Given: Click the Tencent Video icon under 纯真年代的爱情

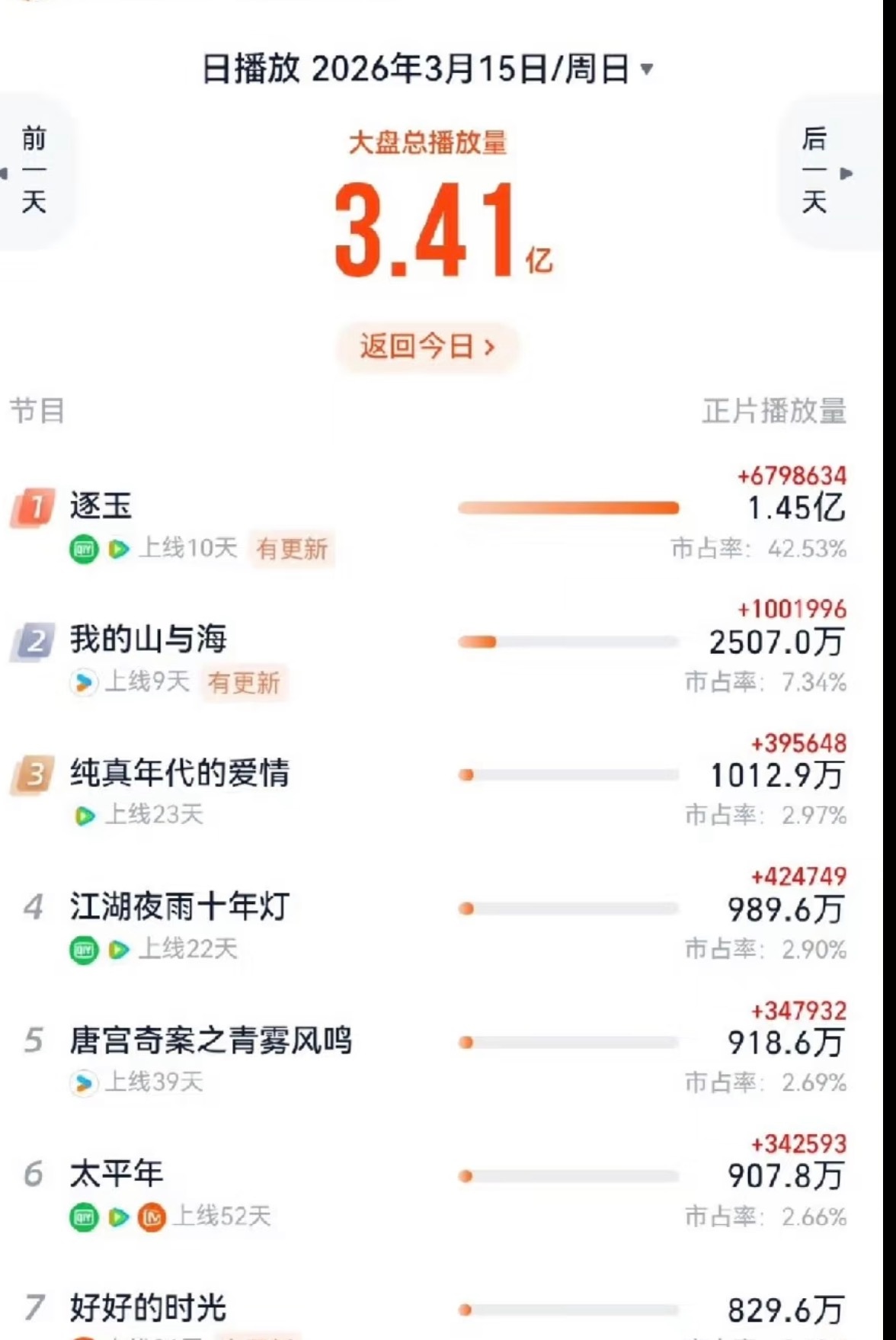Looking at the screenshot, I should click(86, 816).
